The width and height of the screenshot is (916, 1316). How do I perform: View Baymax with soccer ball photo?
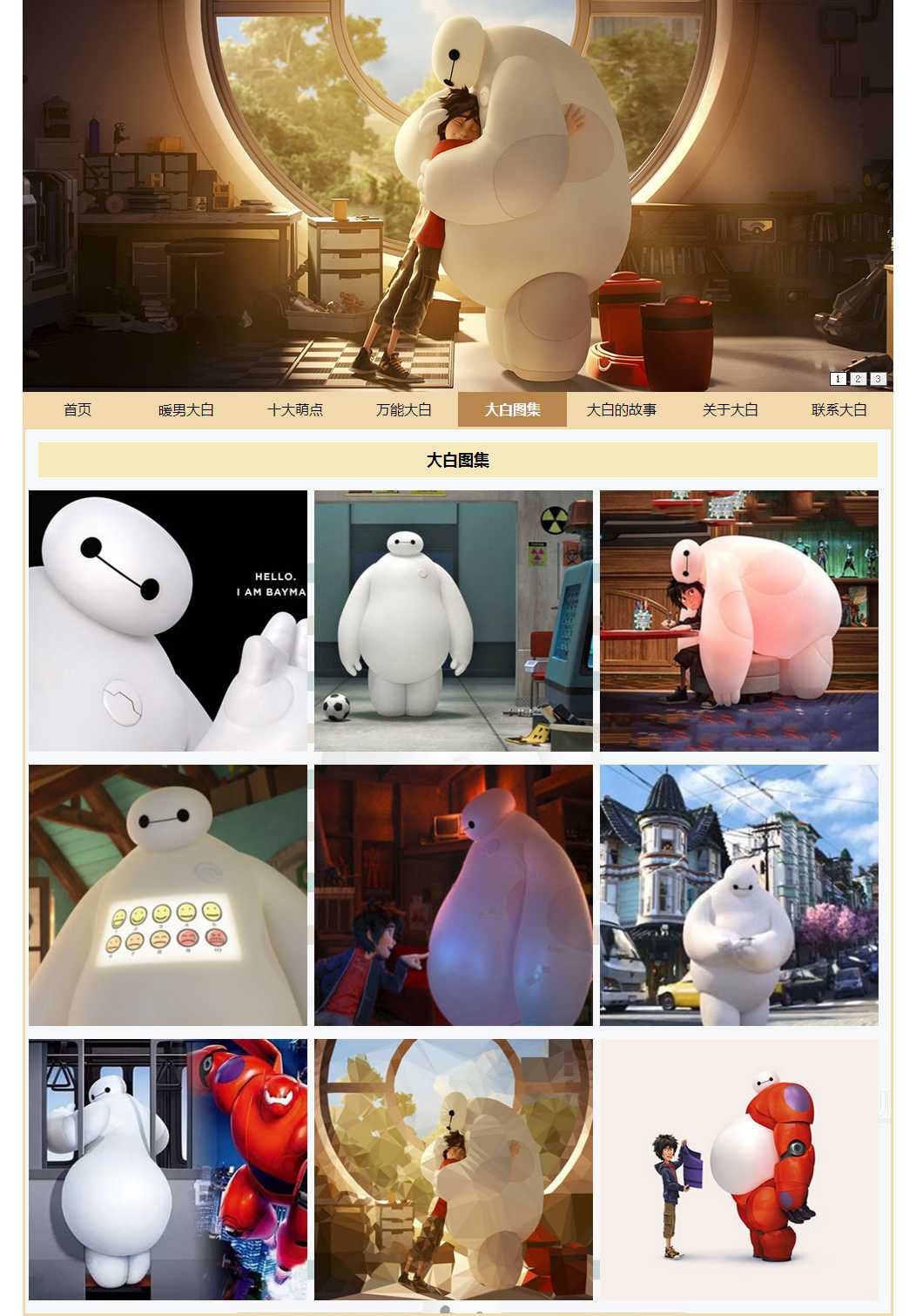(x=454, y=621)
